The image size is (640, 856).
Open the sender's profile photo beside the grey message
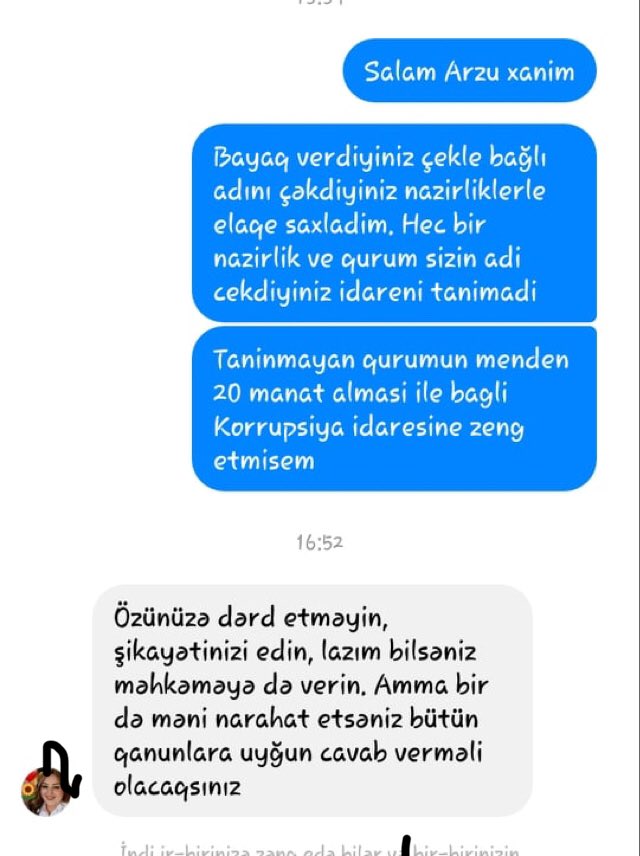[46, 792]
